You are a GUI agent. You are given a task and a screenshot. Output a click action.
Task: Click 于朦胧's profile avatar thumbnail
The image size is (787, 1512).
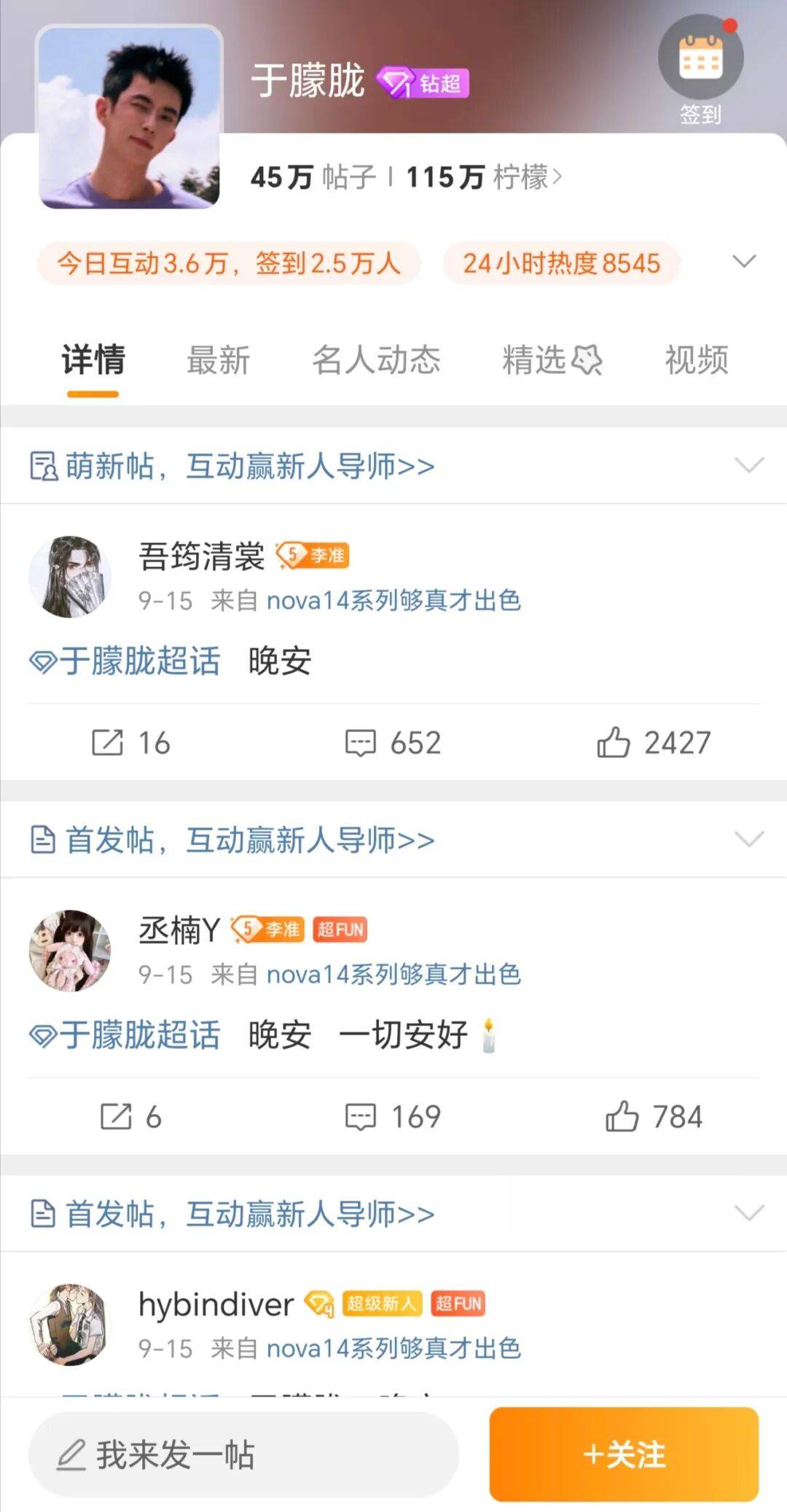click(130, 117)
